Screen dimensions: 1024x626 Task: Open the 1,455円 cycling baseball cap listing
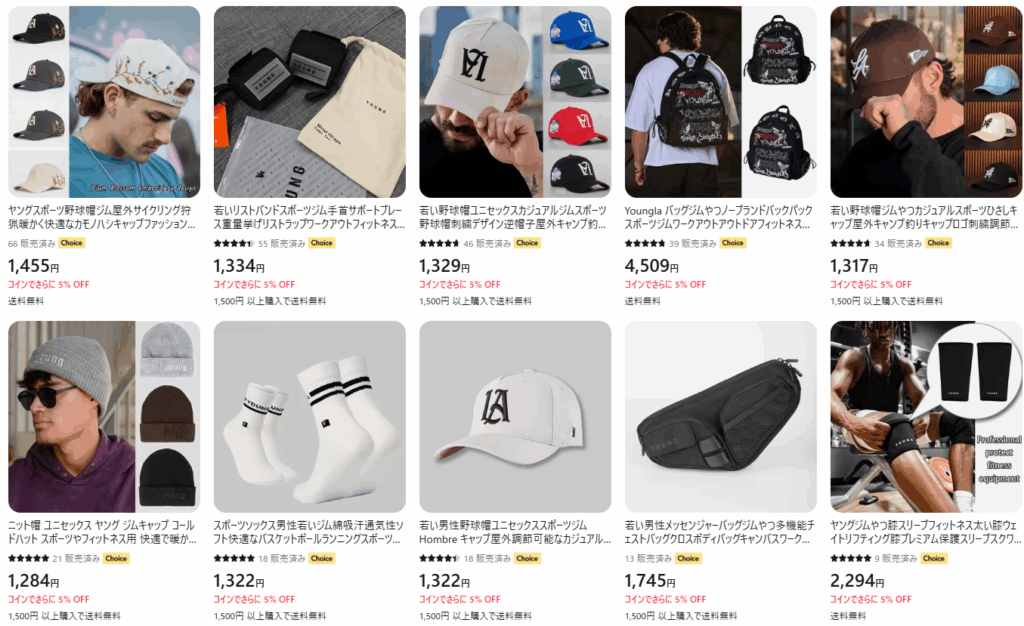(x=103, y=102)
